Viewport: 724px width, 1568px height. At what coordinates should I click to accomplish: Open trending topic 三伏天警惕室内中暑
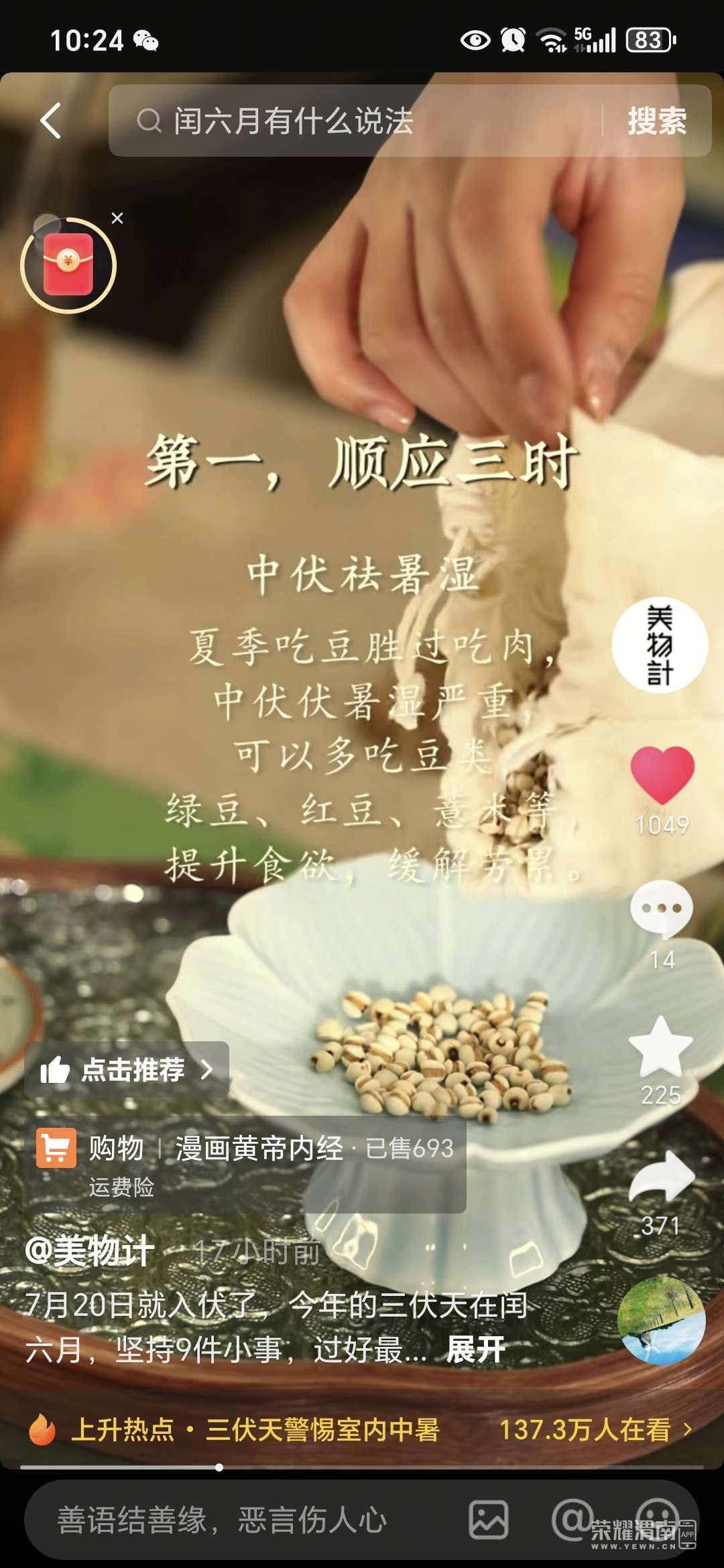322,1429
